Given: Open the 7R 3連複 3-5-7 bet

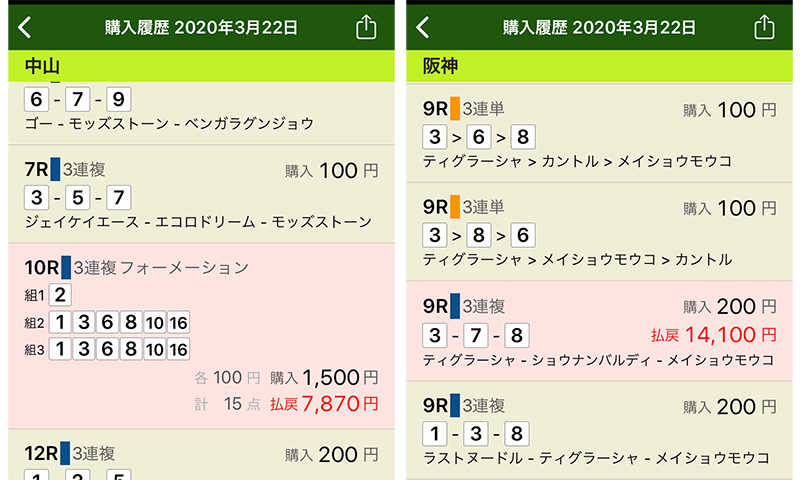Looking at the screenshot, I should pyautogui.click(x=200, y=195).
